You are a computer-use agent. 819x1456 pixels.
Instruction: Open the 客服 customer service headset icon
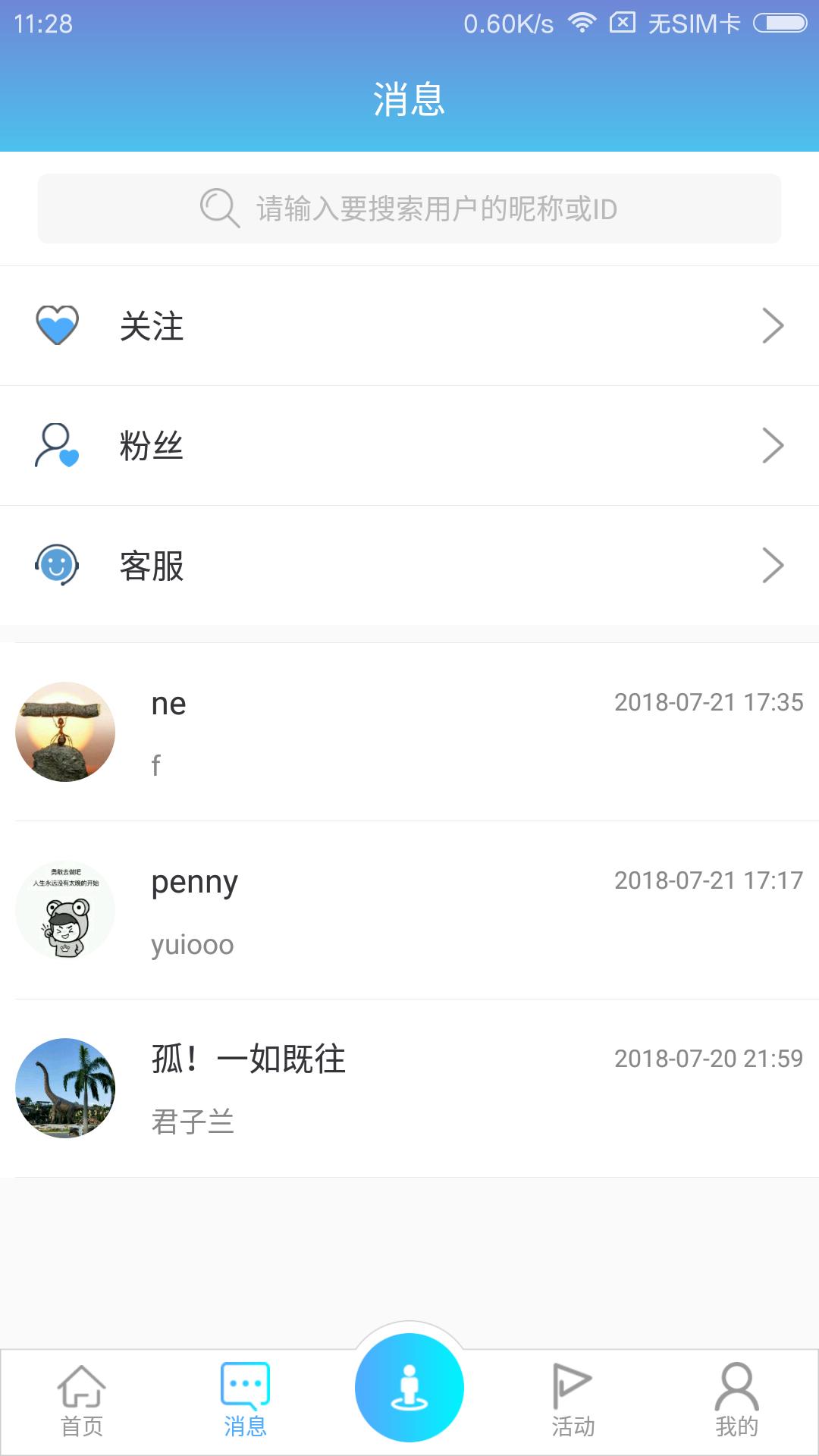click(x=57, y=566)
